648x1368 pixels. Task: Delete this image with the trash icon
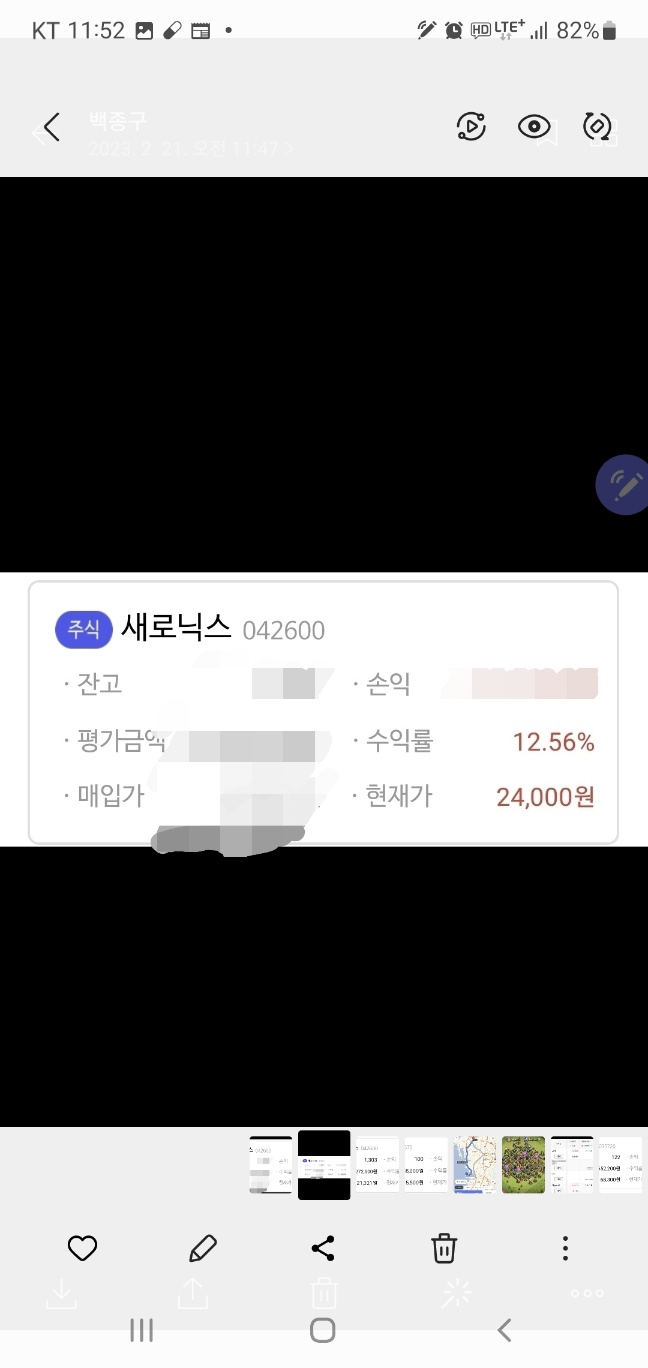444,1248
